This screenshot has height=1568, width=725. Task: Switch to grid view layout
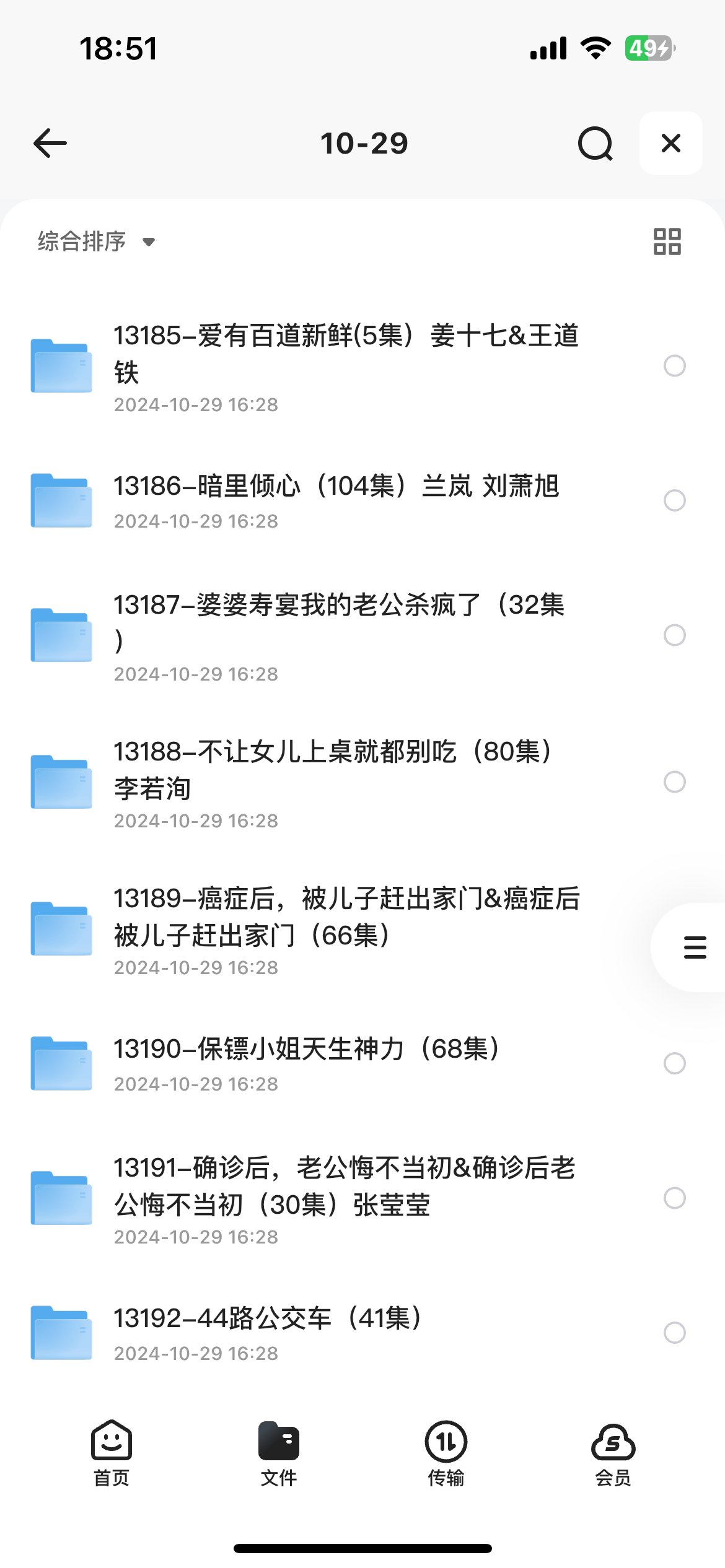pyautogui.click(x=667, y=242)
